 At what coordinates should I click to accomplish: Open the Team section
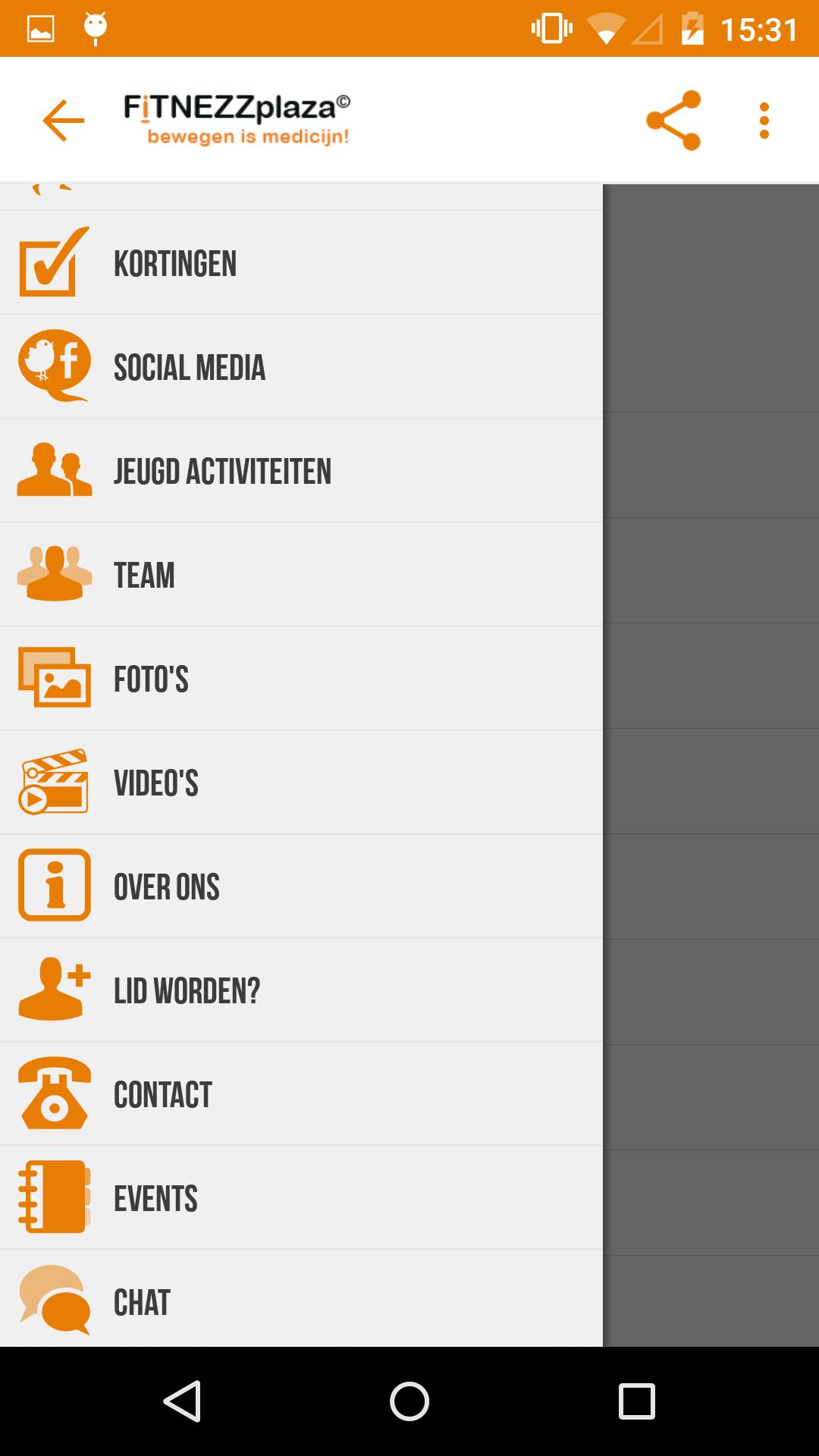pyautogui.click(x=301, y=575)
